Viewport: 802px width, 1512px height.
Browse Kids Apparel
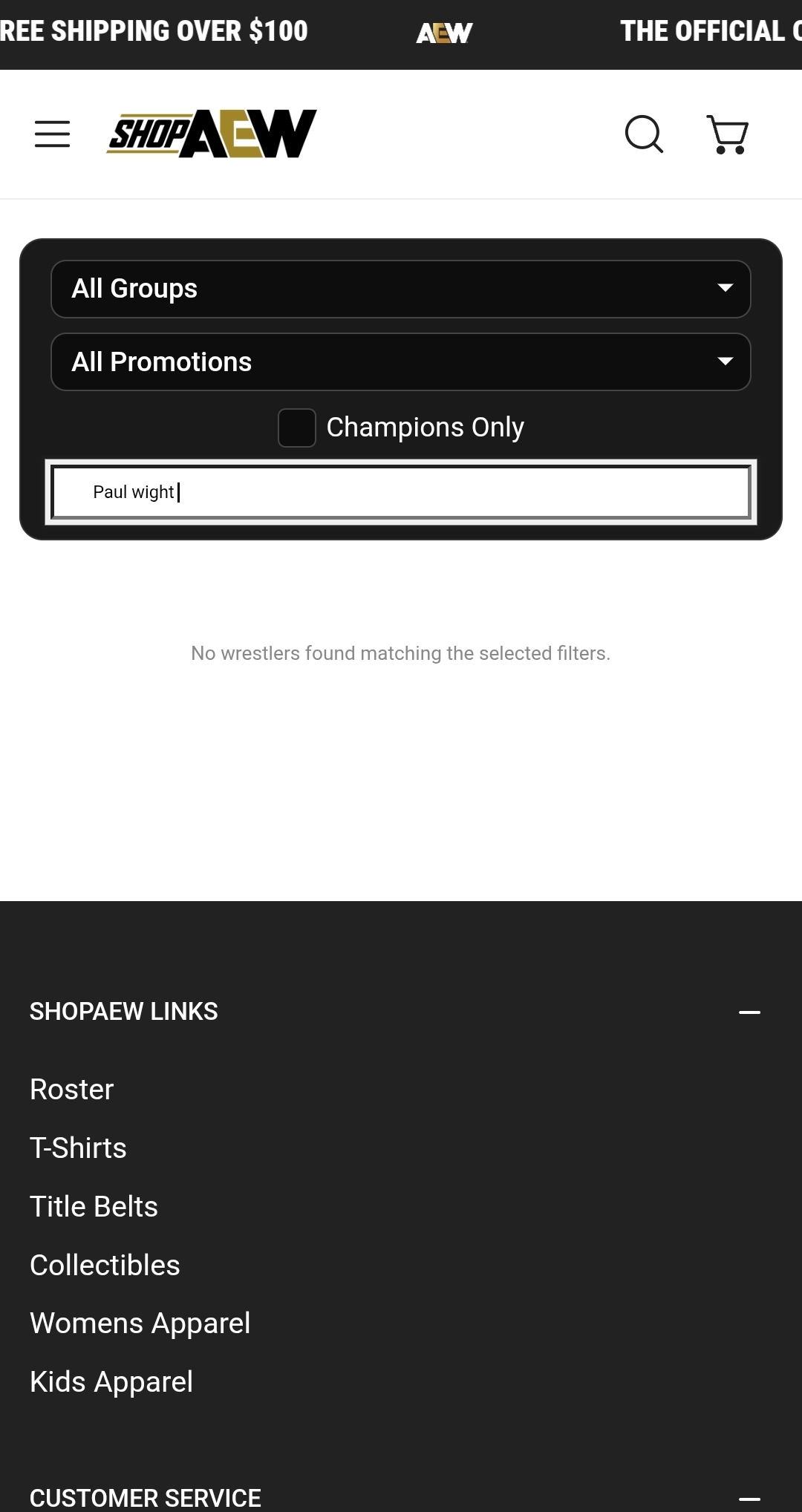point(111,1382)
